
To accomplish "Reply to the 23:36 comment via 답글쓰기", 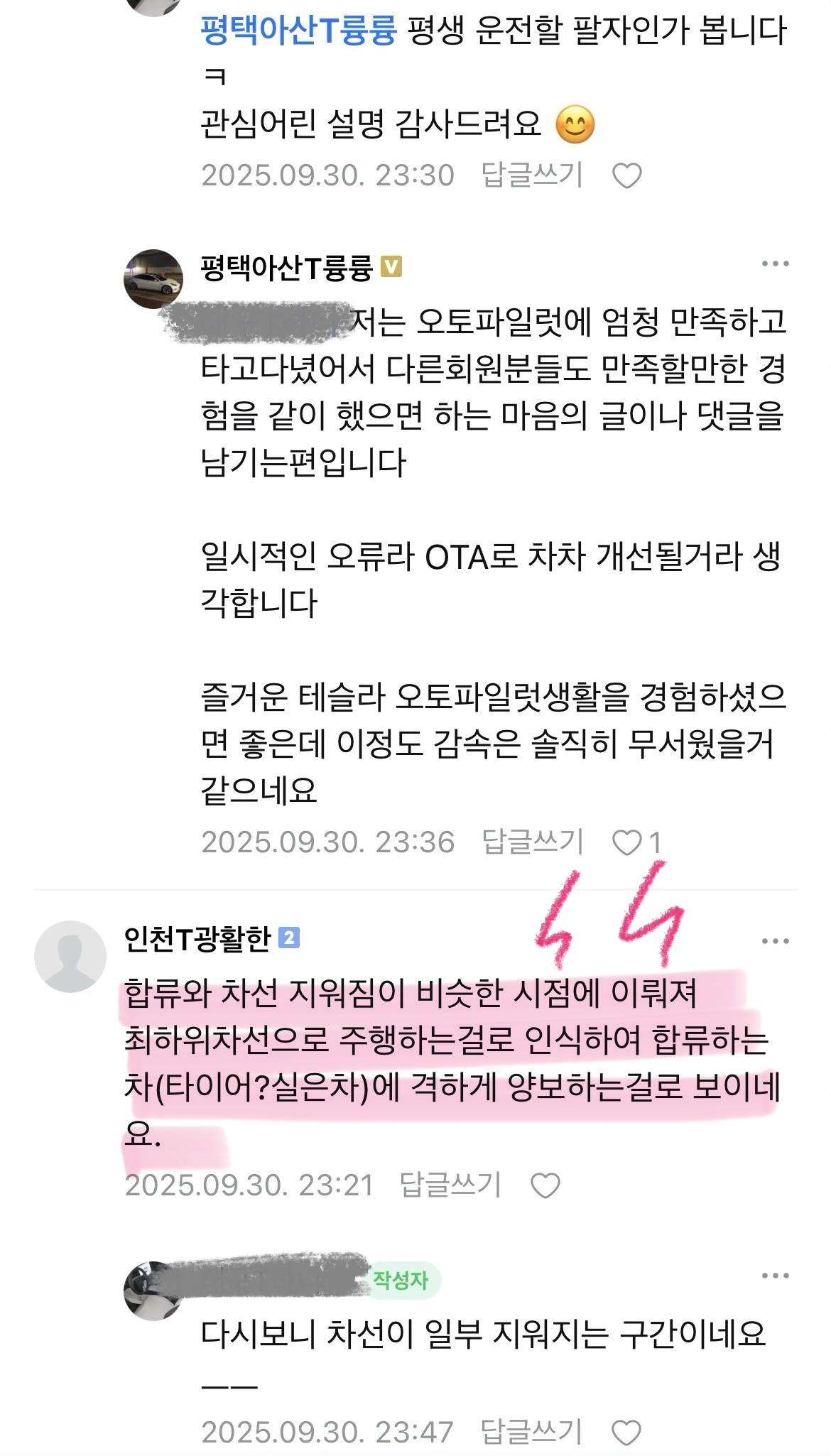I will tap(532, 842).
